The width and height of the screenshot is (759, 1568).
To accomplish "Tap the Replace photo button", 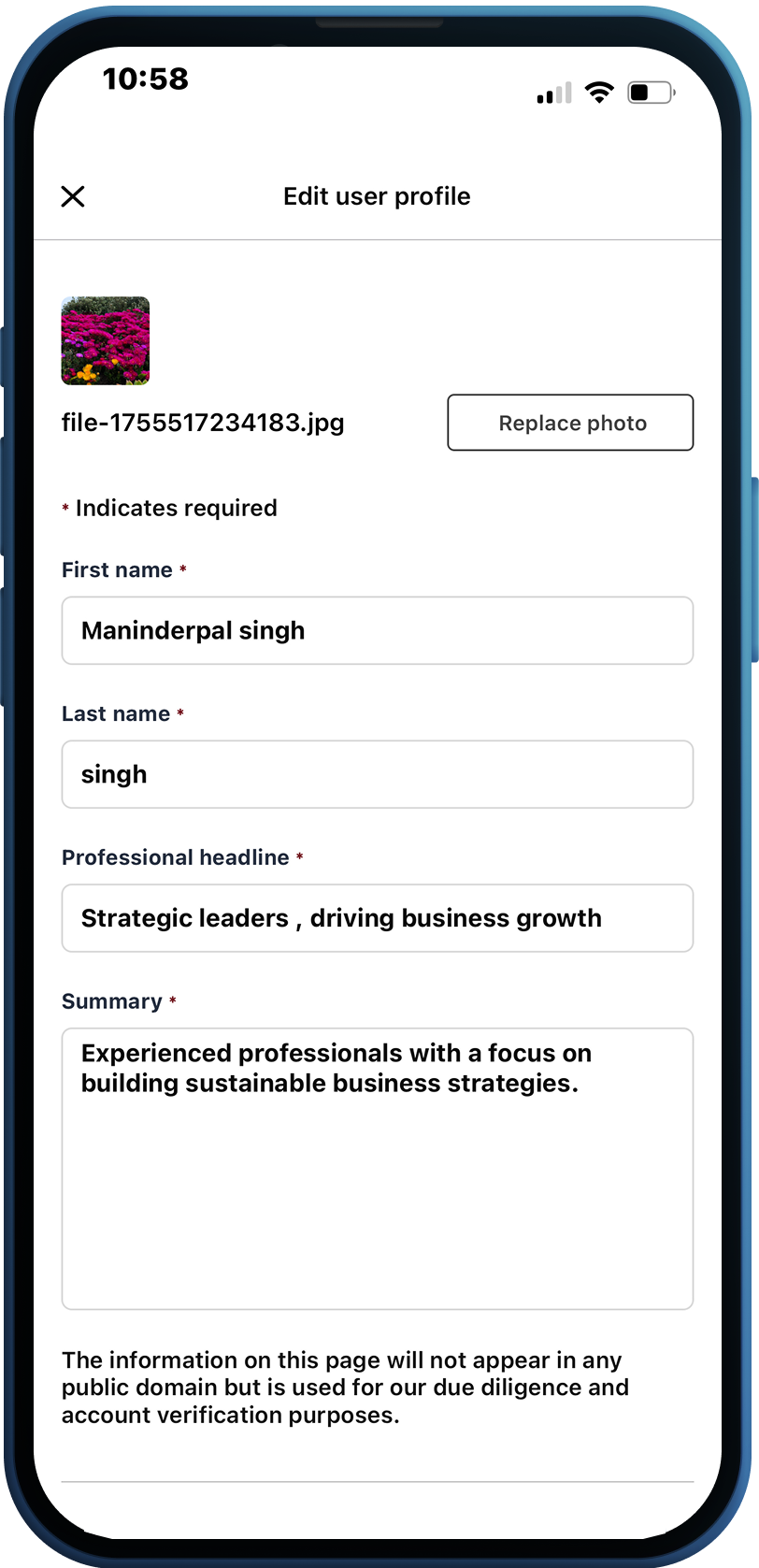I will [570, 423].
